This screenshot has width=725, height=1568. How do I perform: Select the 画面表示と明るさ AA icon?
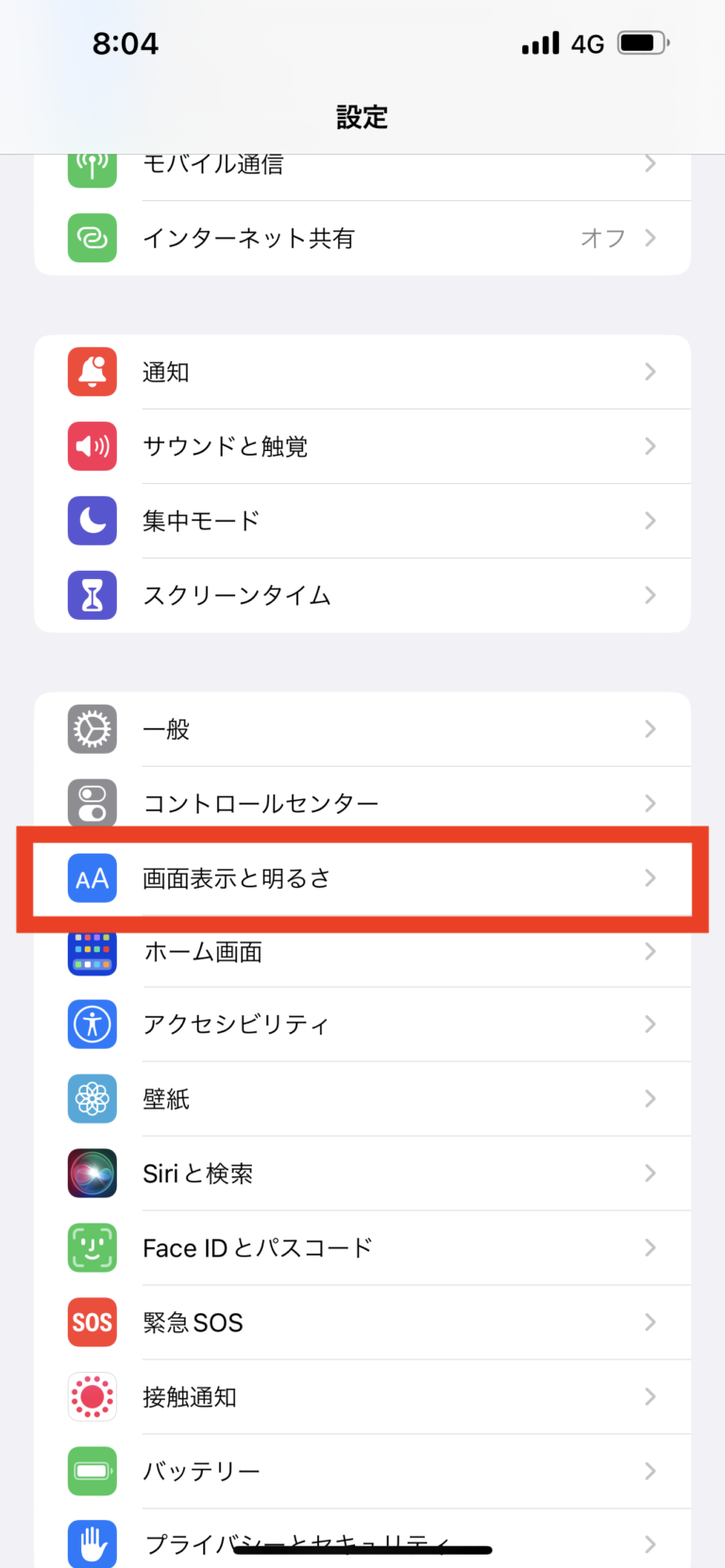pos(92,877)
